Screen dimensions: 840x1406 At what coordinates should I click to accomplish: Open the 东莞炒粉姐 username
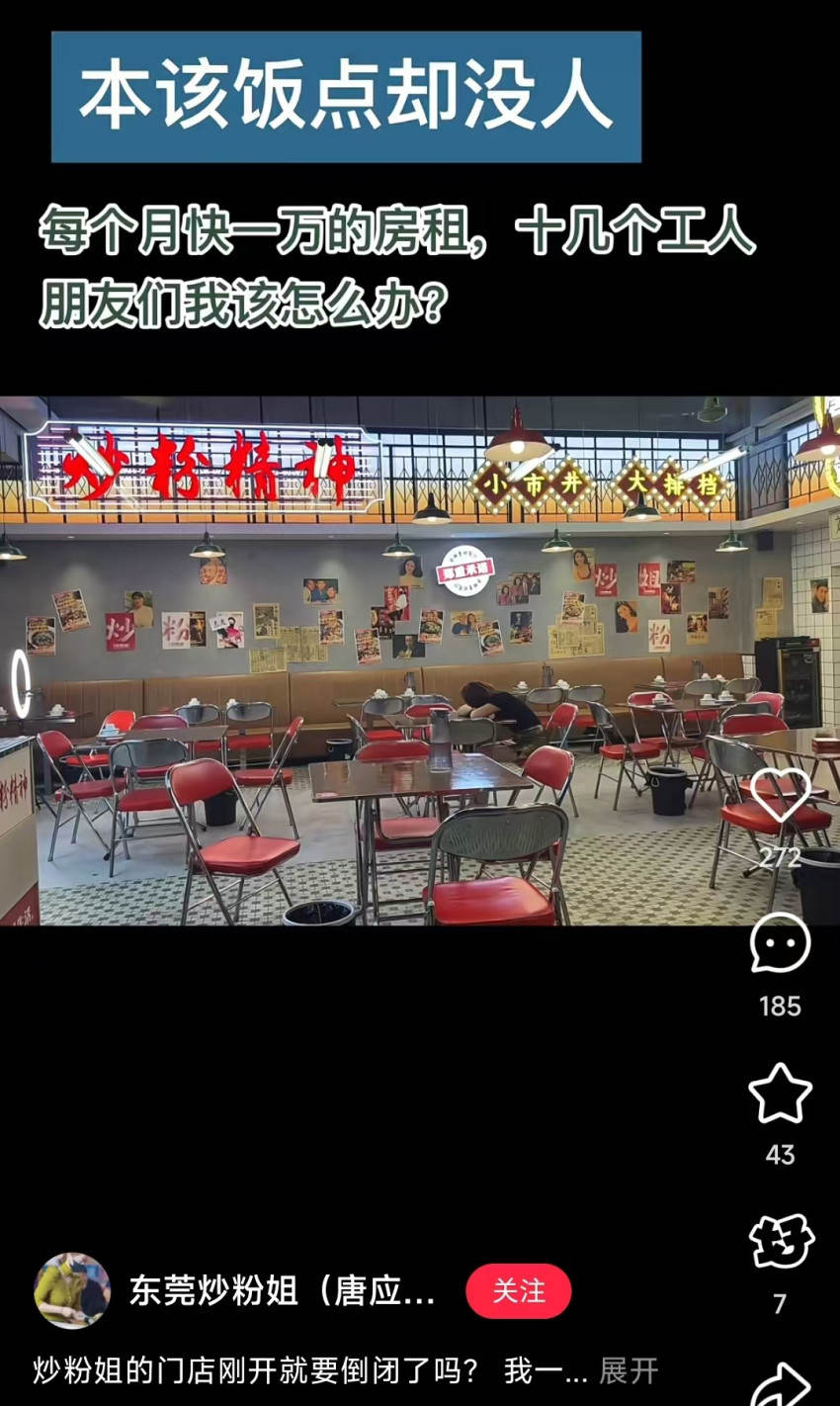point(282,1291)
